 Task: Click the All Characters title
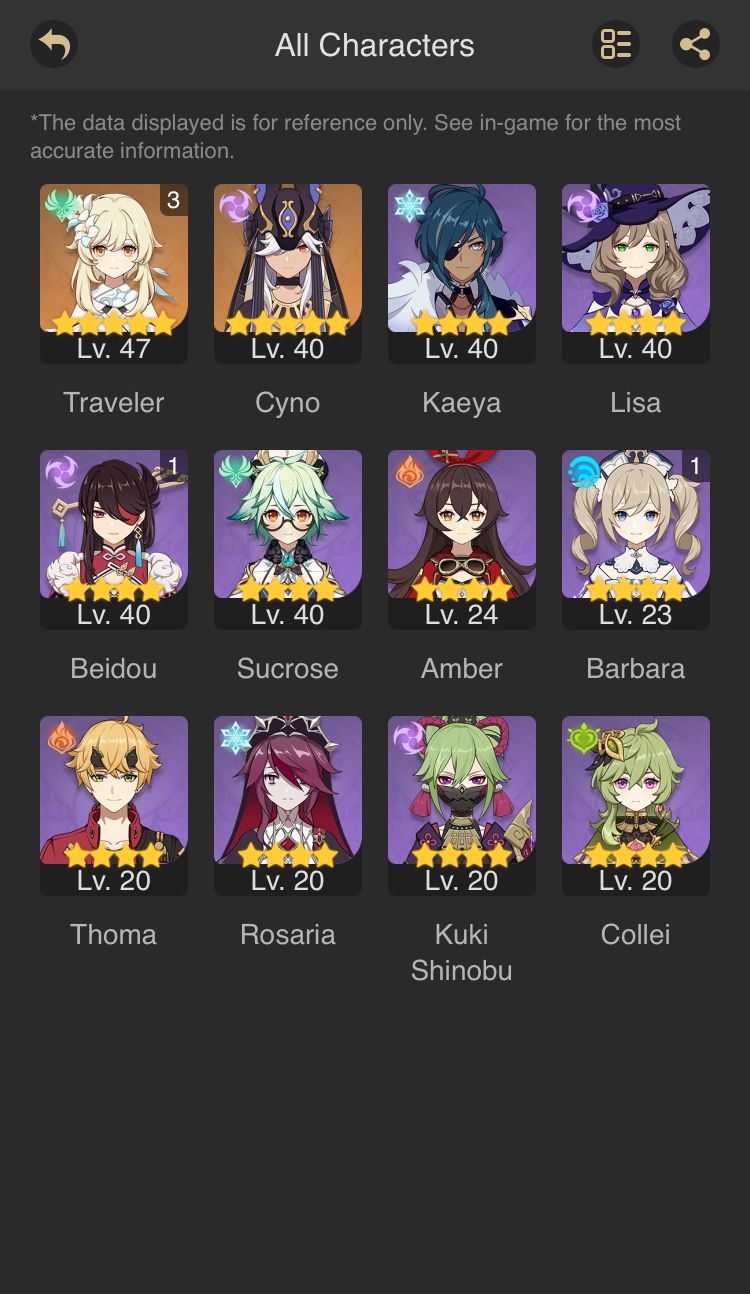[375, 44]
